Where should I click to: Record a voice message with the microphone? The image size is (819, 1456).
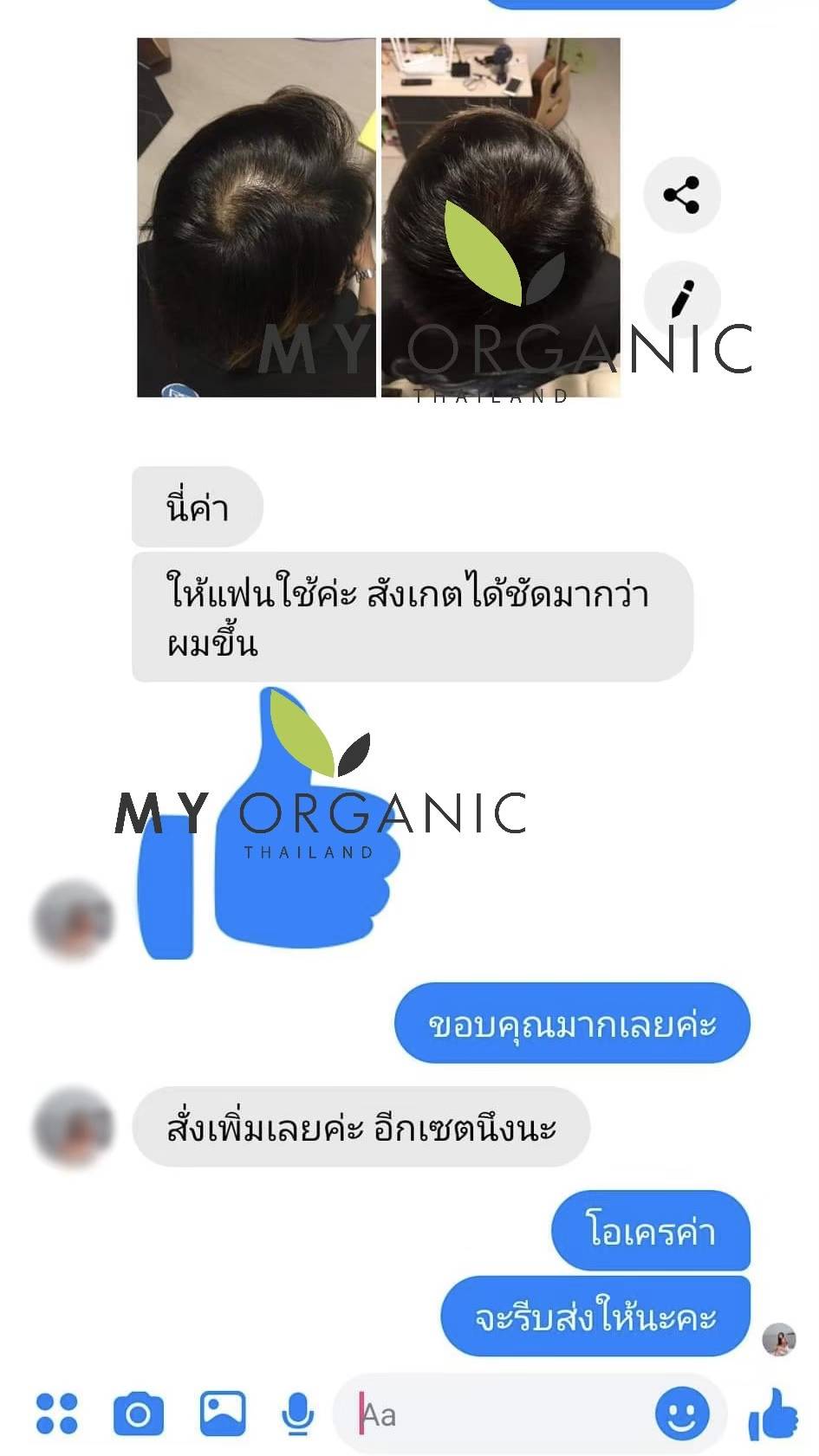pos(298,1414)
